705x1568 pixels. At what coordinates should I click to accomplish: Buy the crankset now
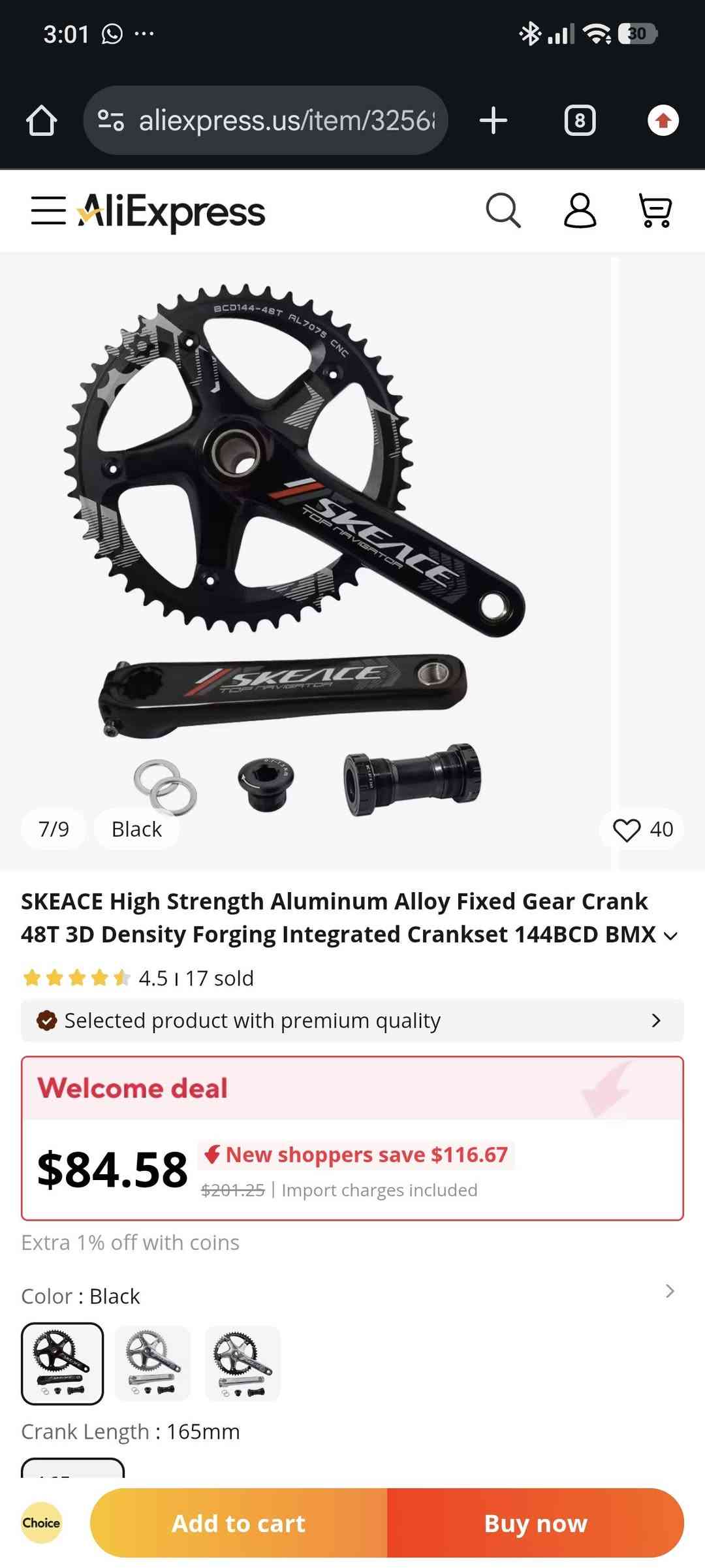click(535, 1524)
